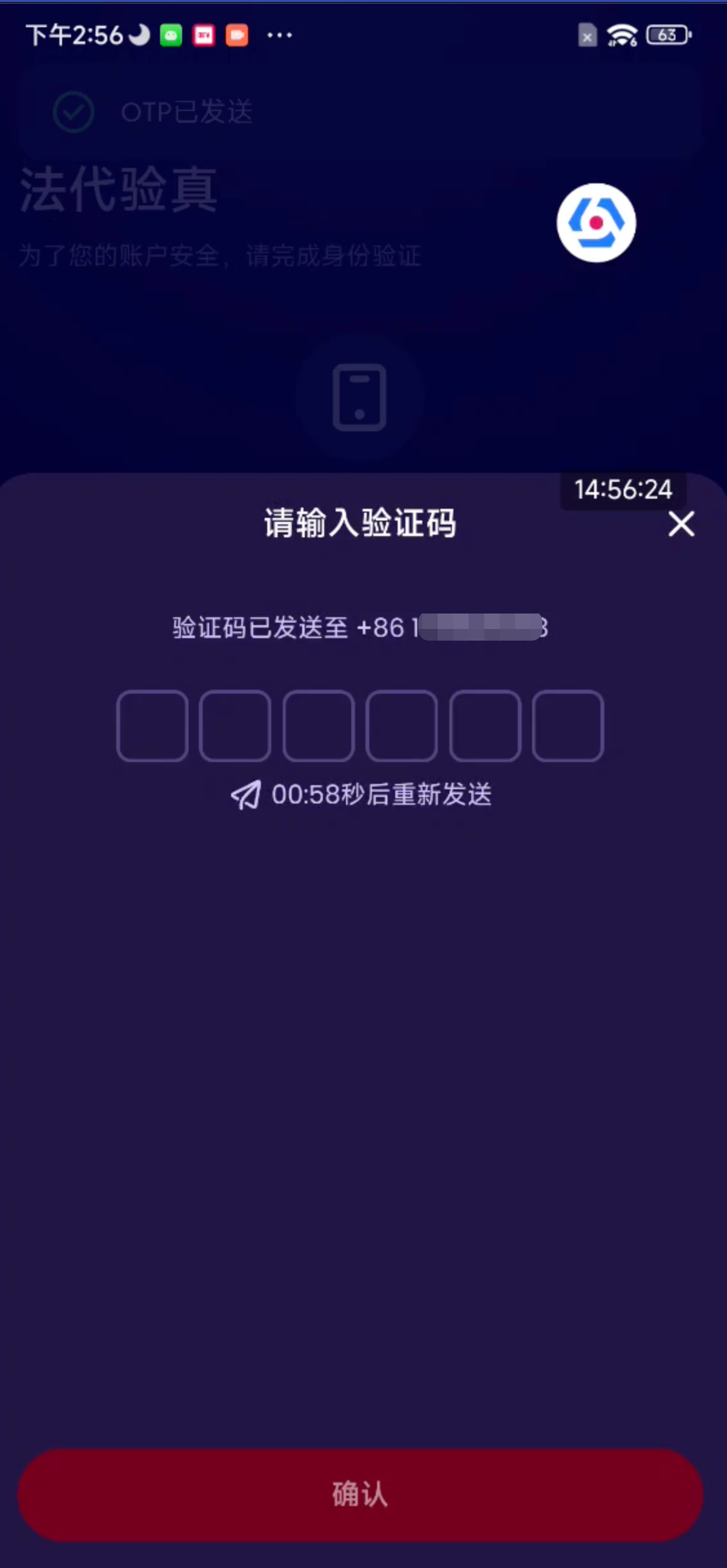727x1568 pixels.
Task: Open the floating blue assistant icon
Action: (x=596, y=223)
